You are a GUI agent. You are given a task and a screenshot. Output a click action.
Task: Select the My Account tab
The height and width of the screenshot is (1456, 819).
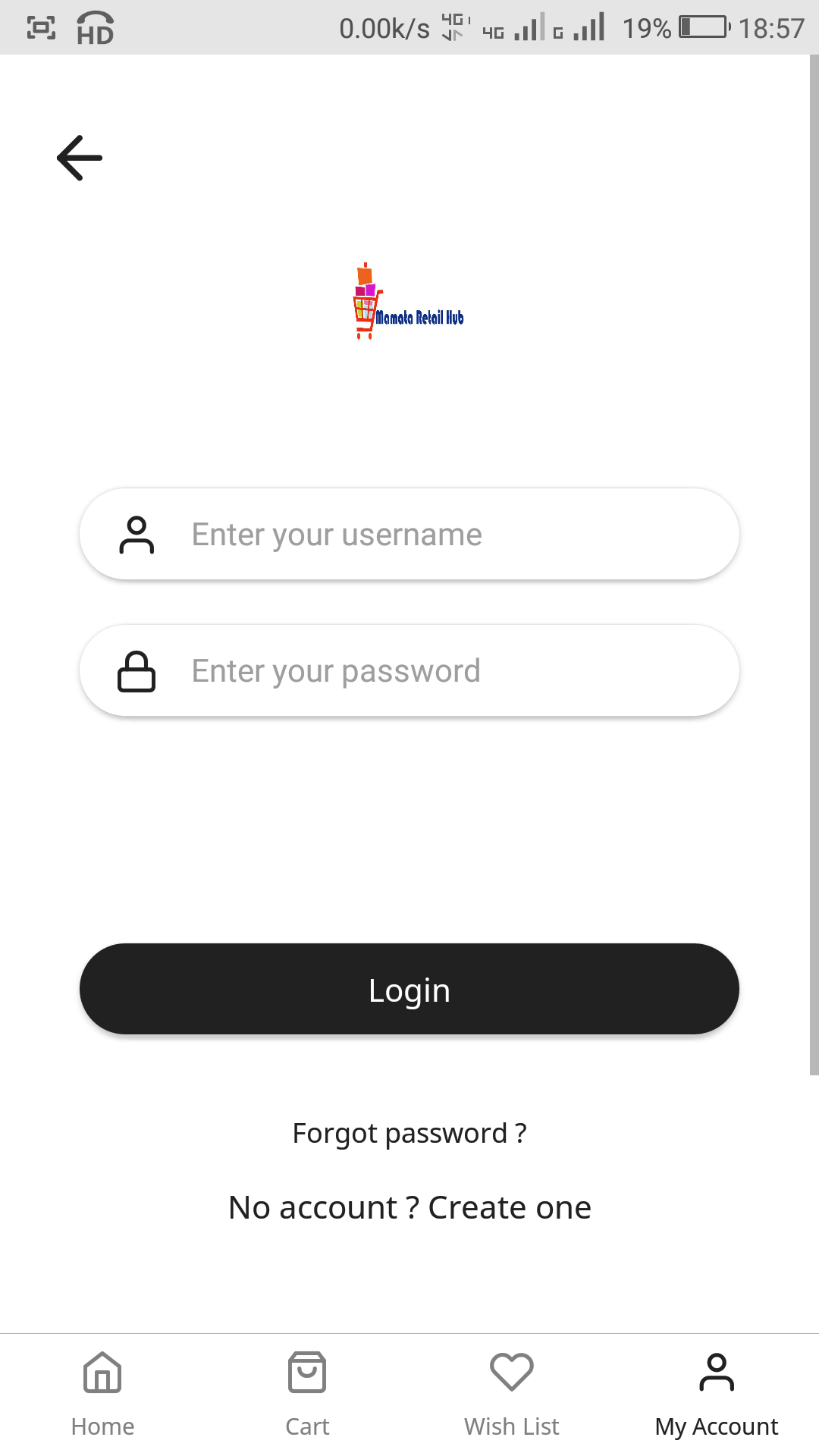[x=717, y=1394]
